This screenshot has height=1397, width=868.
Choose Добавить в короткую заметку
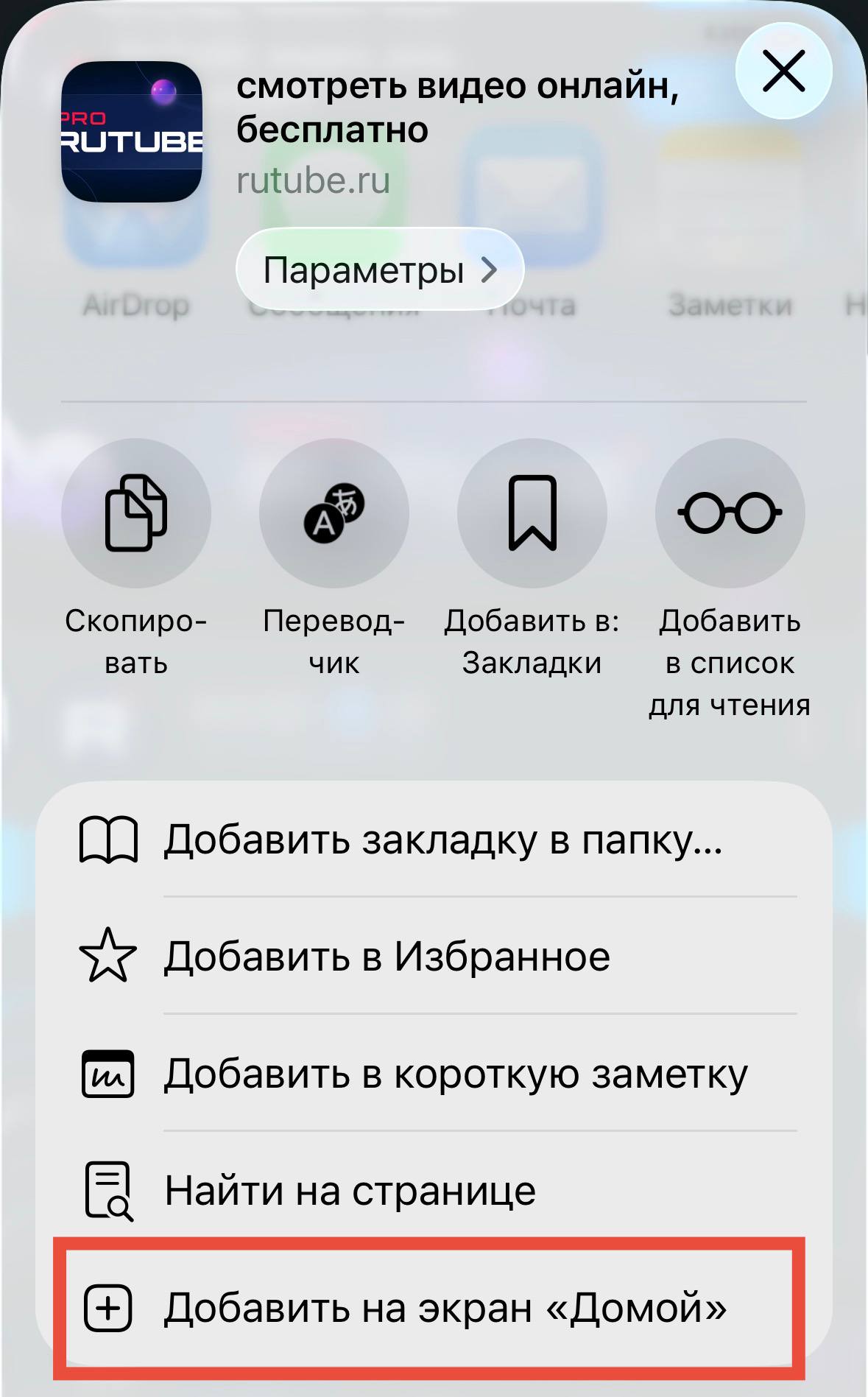coord(456,1075)
